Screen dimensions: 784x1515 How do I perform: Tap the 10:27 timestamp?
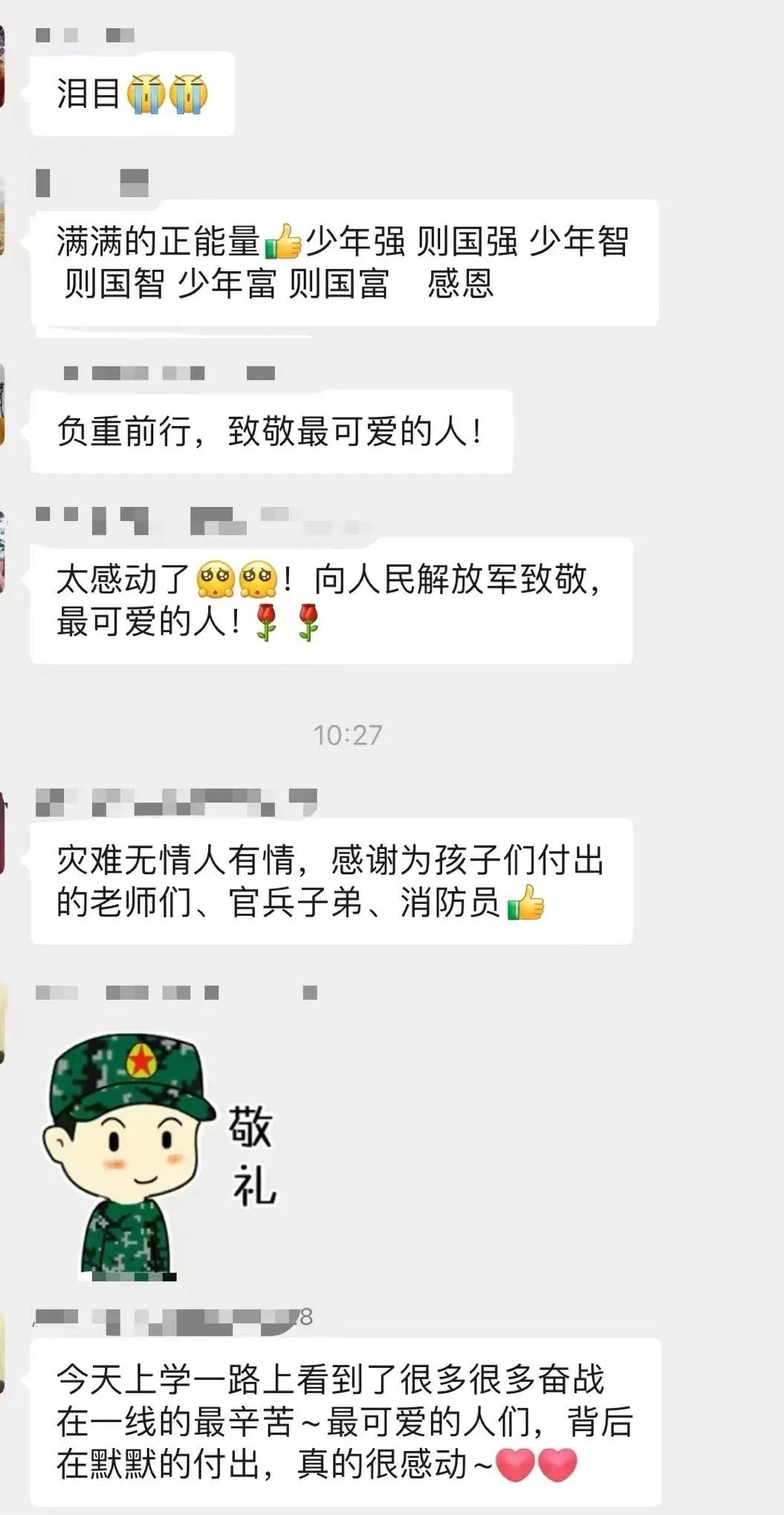point(349,734)
